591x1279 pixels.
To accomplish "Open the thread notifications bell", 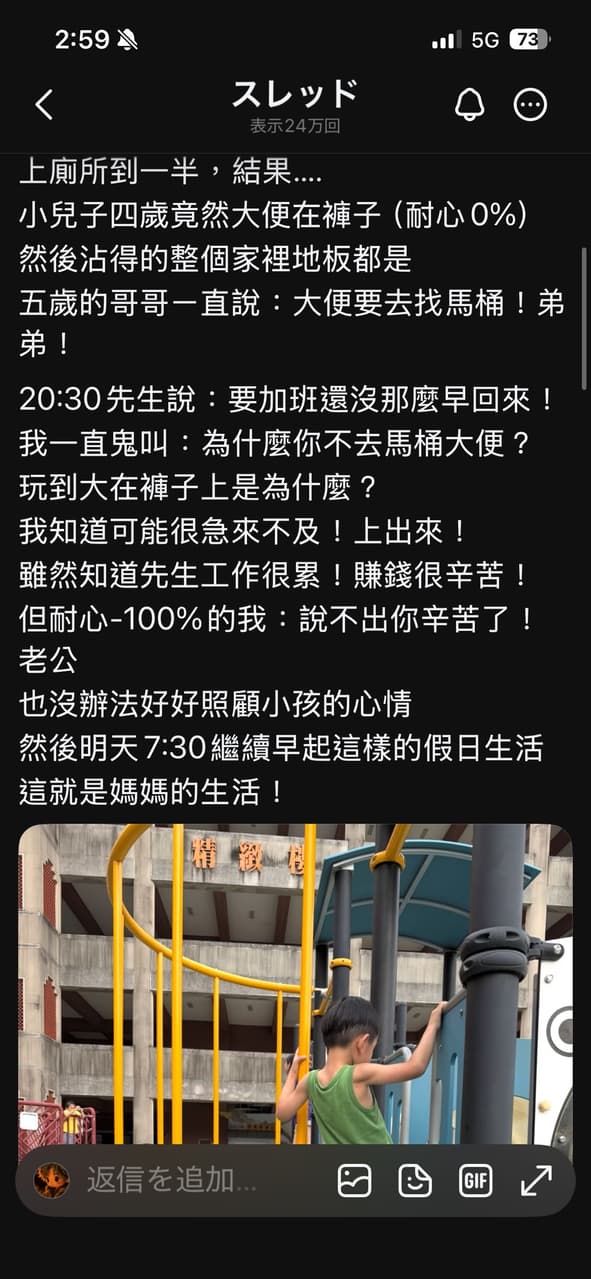I will click(x=469, y=105).
